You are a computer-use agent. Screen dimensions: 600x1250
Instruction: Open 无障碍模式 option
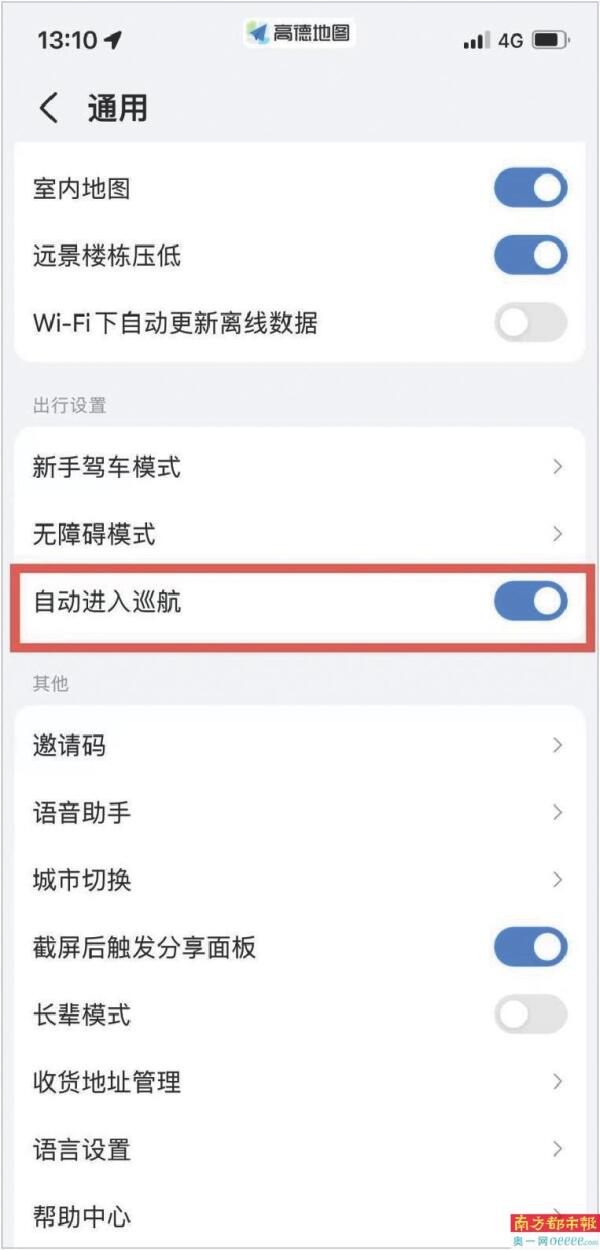click(x=298, y=534)
